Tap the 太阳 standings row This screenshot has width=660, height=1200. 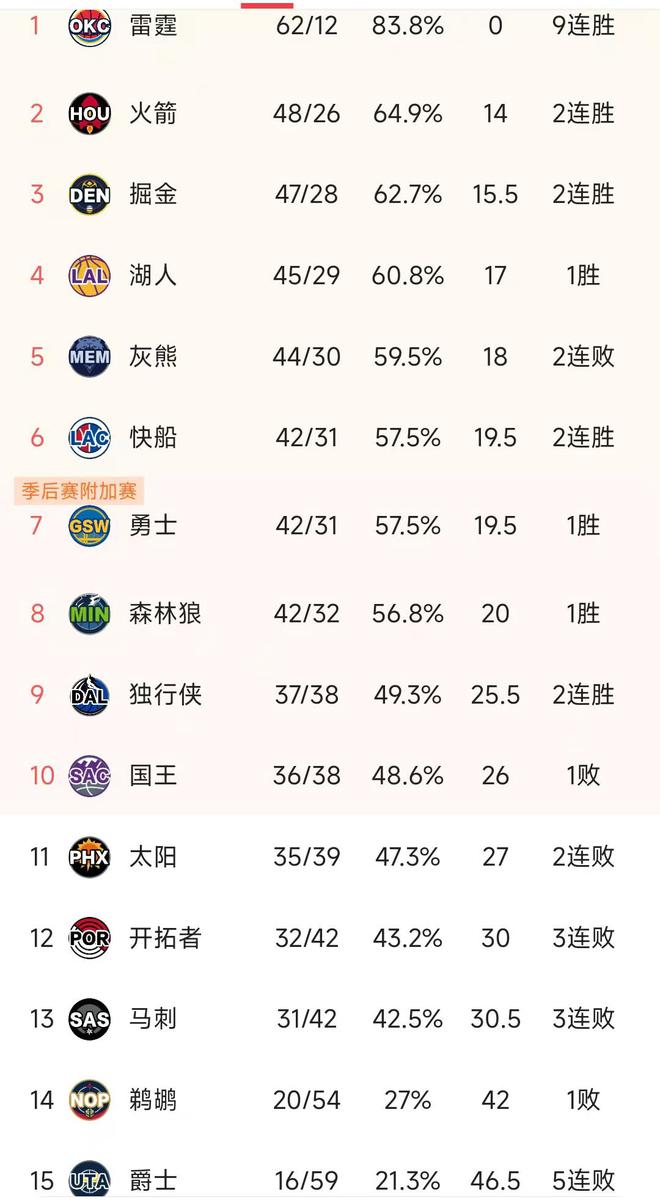pos(153,857)
